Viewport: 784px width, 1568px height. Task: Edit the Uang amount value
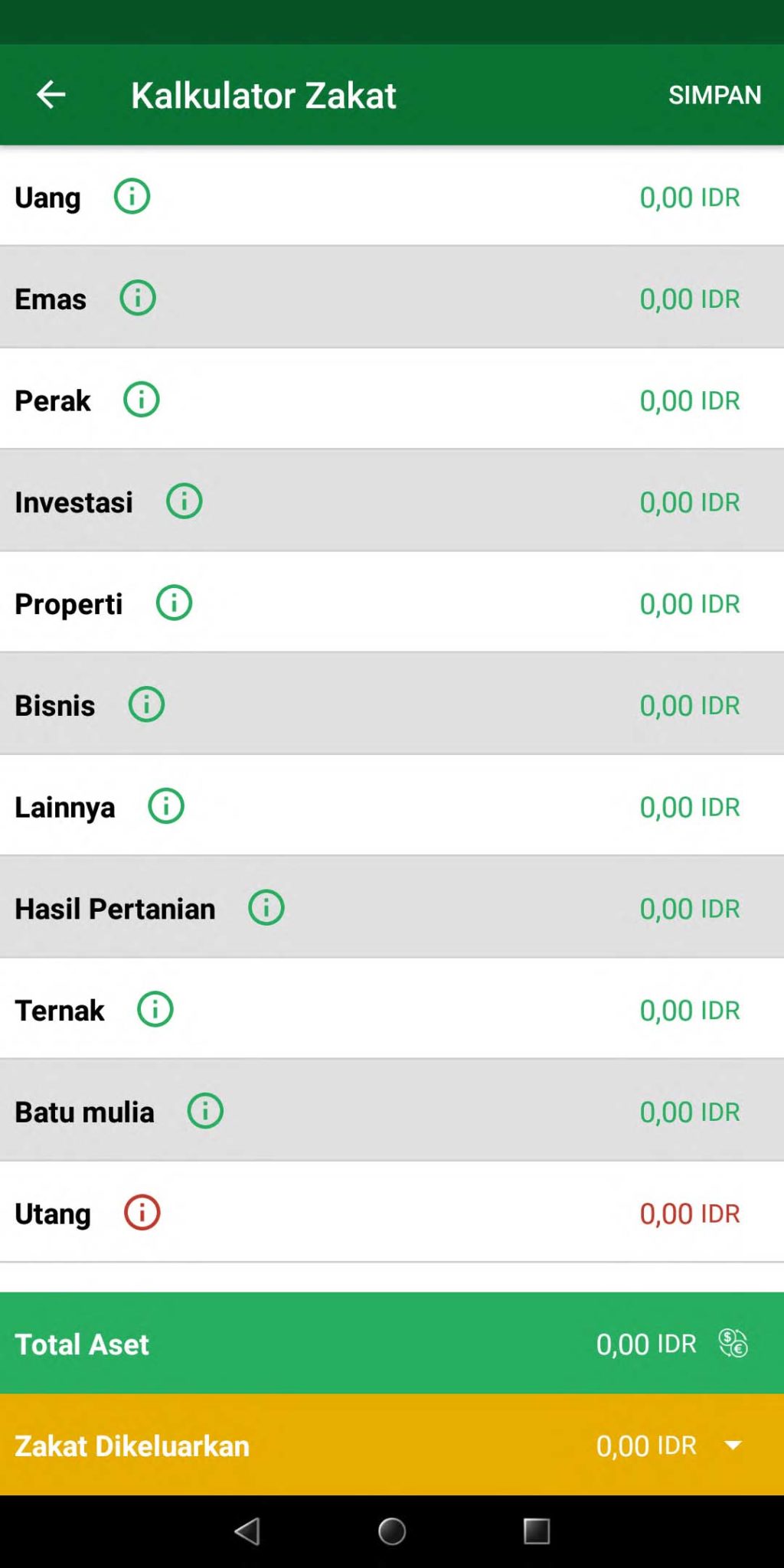pos(689,198)
